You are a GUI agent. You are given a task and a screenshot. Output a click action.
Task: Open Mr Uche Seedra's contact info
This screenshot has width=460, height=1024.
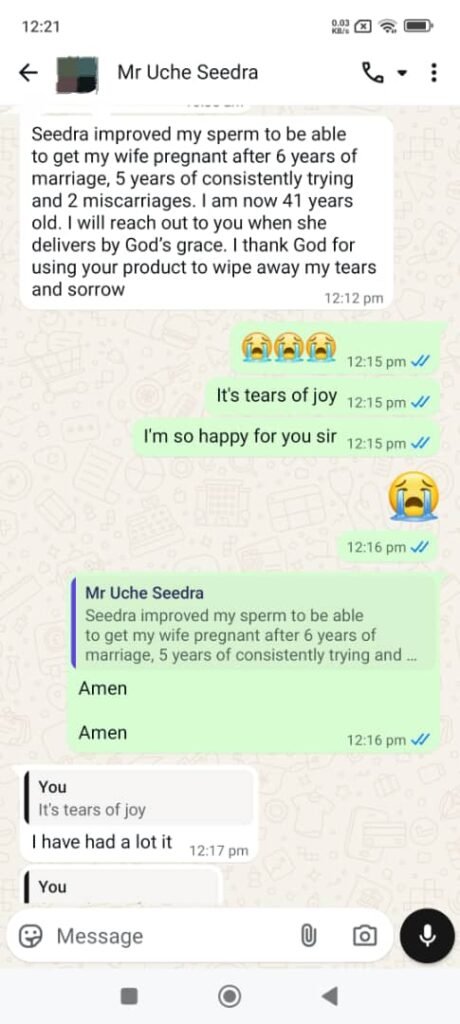pyautogui.click(x=188, y=72)
